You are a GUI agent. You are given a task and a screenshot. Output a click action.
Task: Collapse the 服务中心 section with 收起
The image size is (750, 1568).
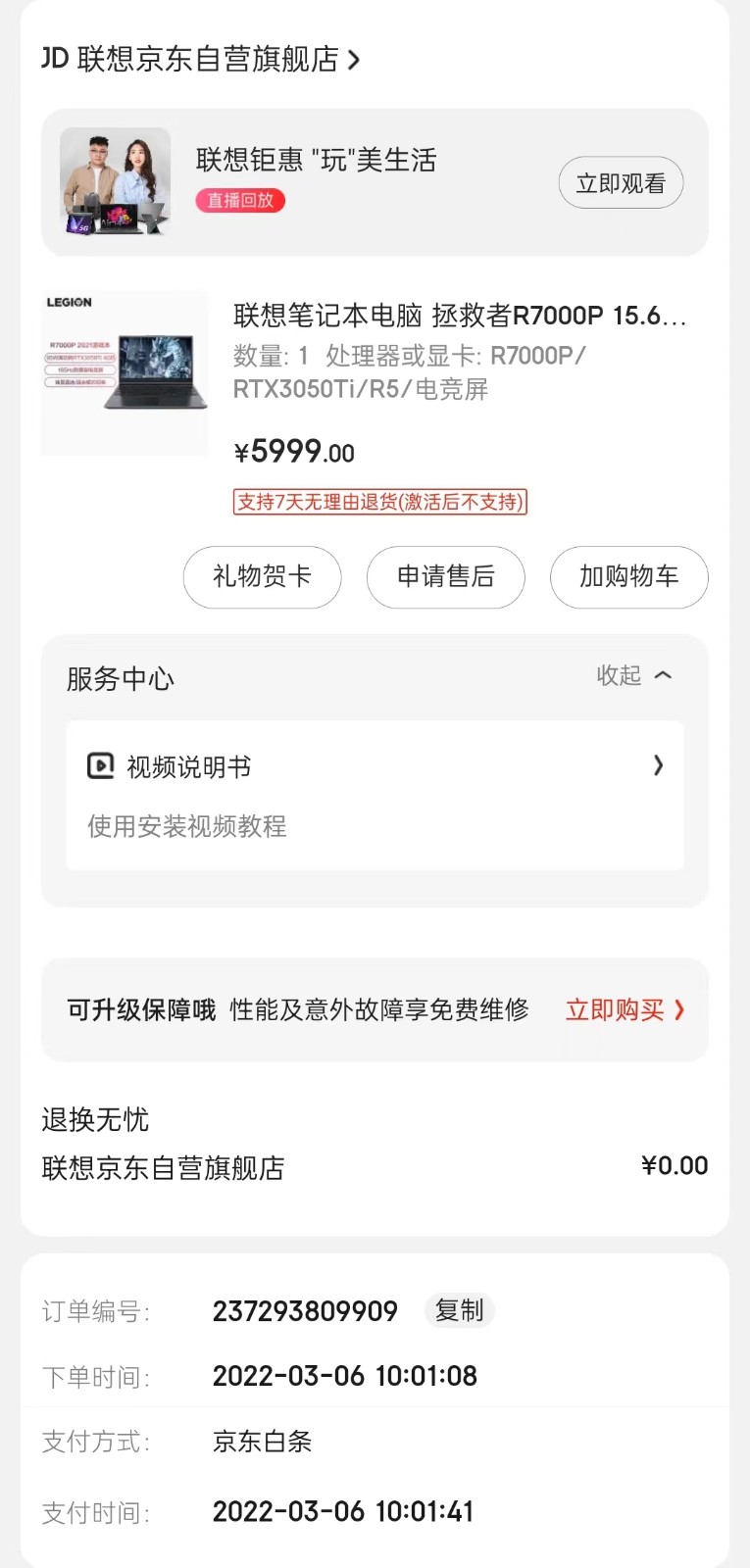click(633, 676)
